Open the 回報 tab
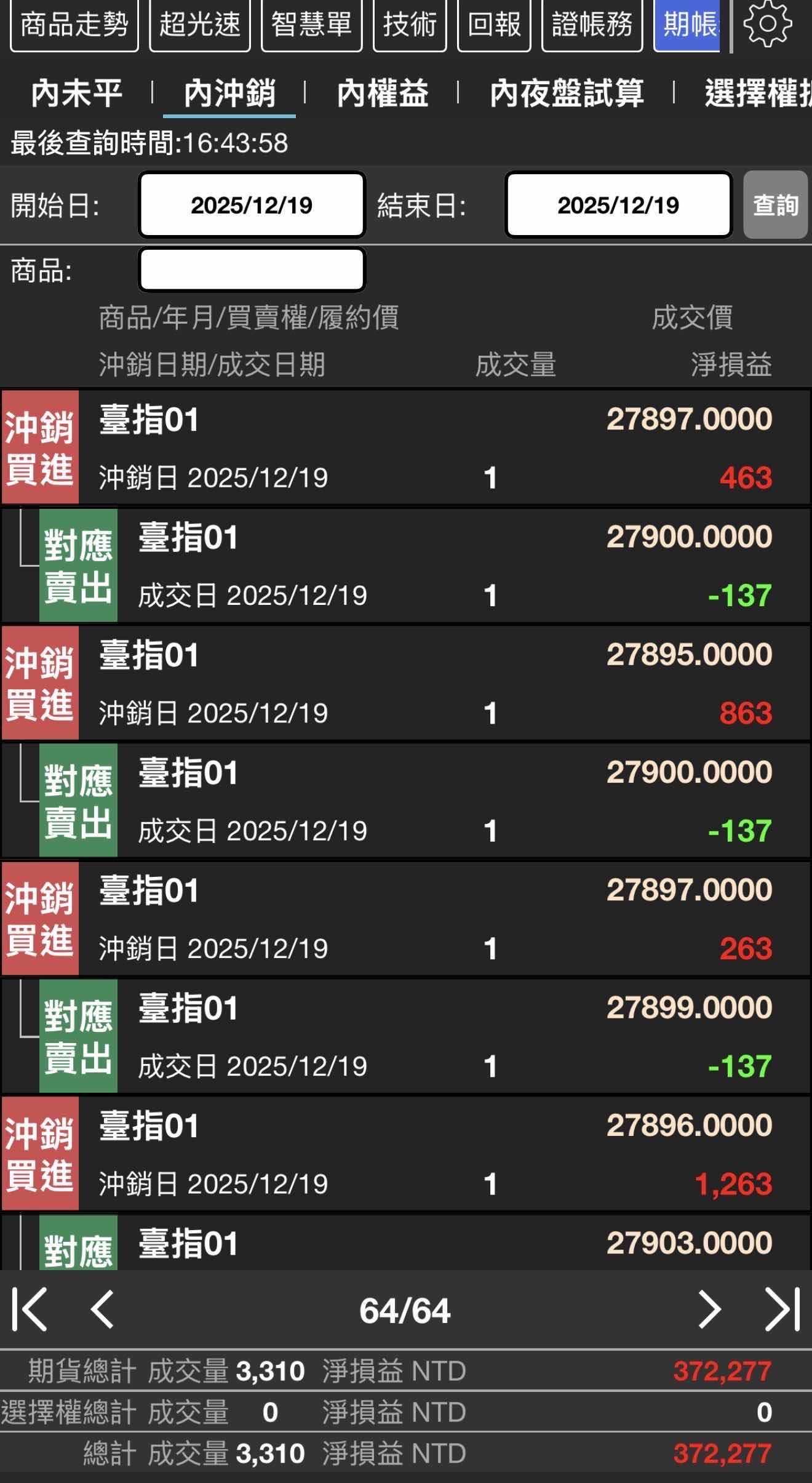 pyautogui.click(x=494, y=25)
